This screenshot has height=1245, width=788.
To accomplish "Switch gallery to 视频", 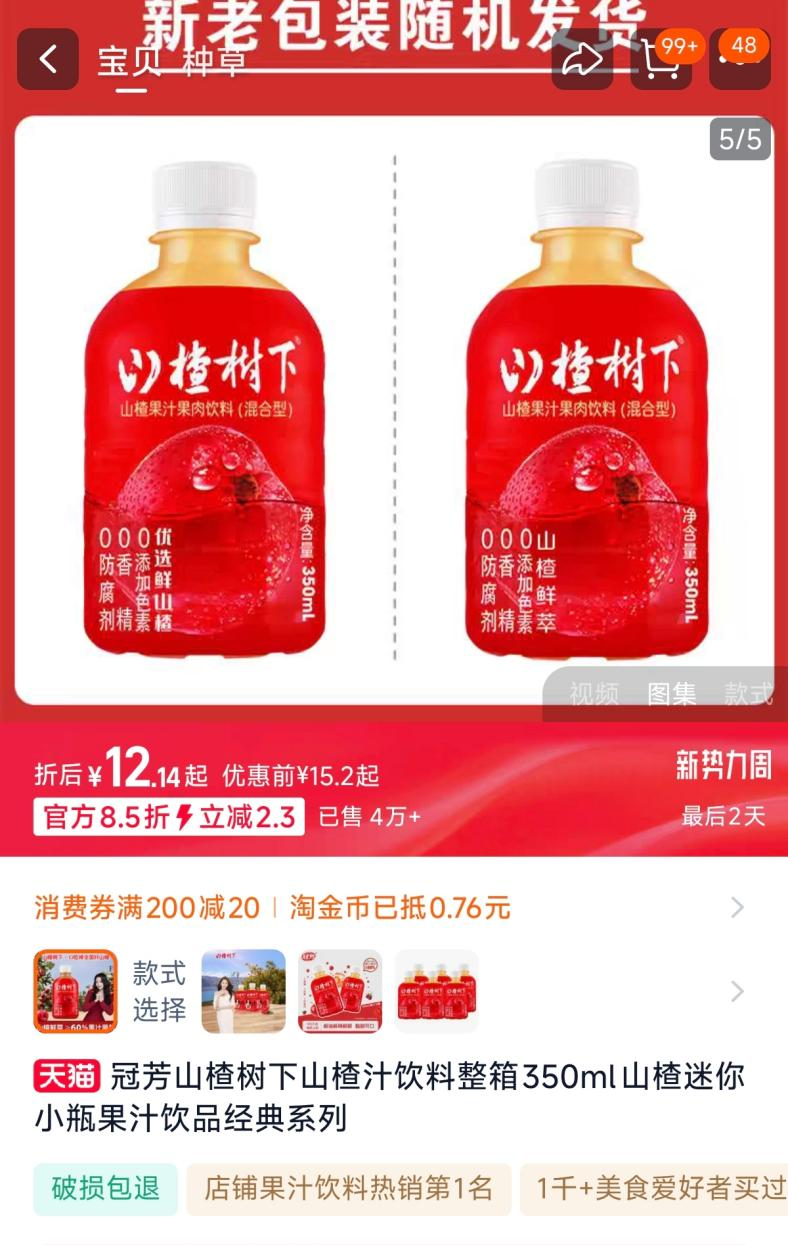I will pos(594,694).
